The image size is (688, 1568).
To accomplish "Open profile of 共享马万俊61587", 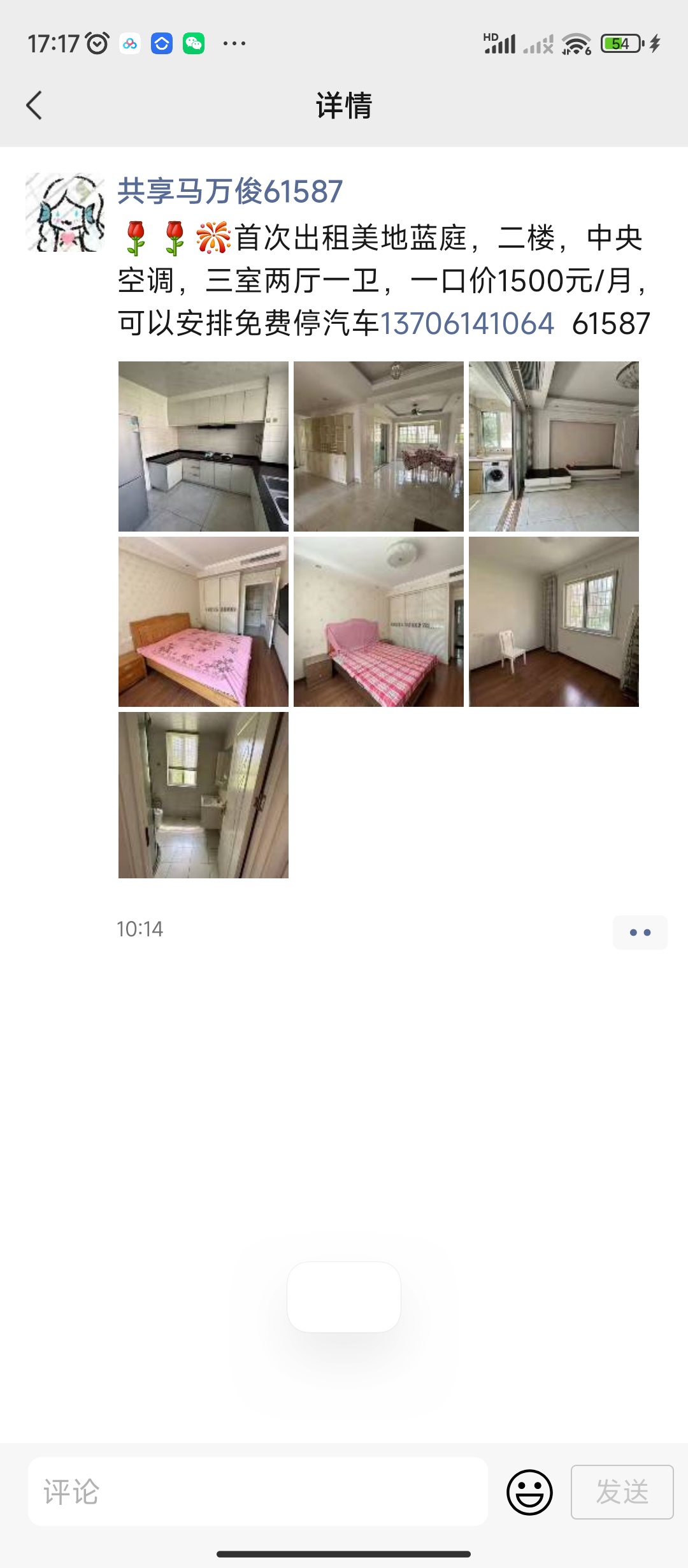I will (230, 191).
